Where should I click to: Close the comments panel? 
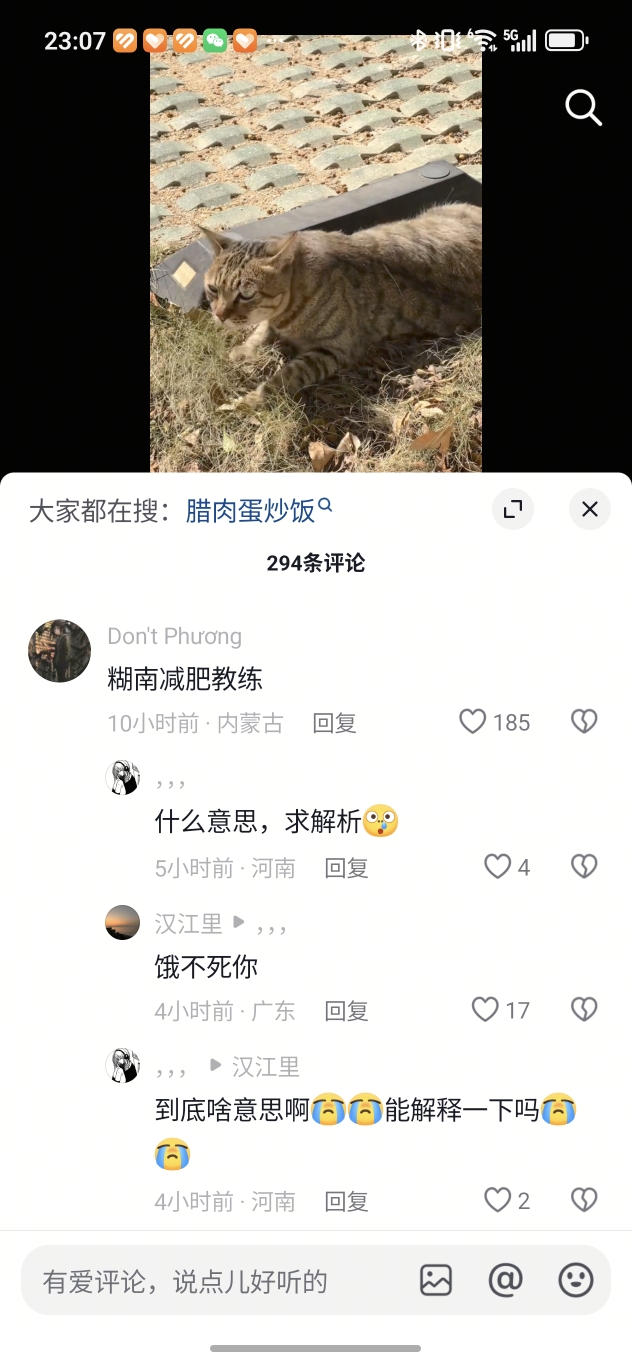590,510
